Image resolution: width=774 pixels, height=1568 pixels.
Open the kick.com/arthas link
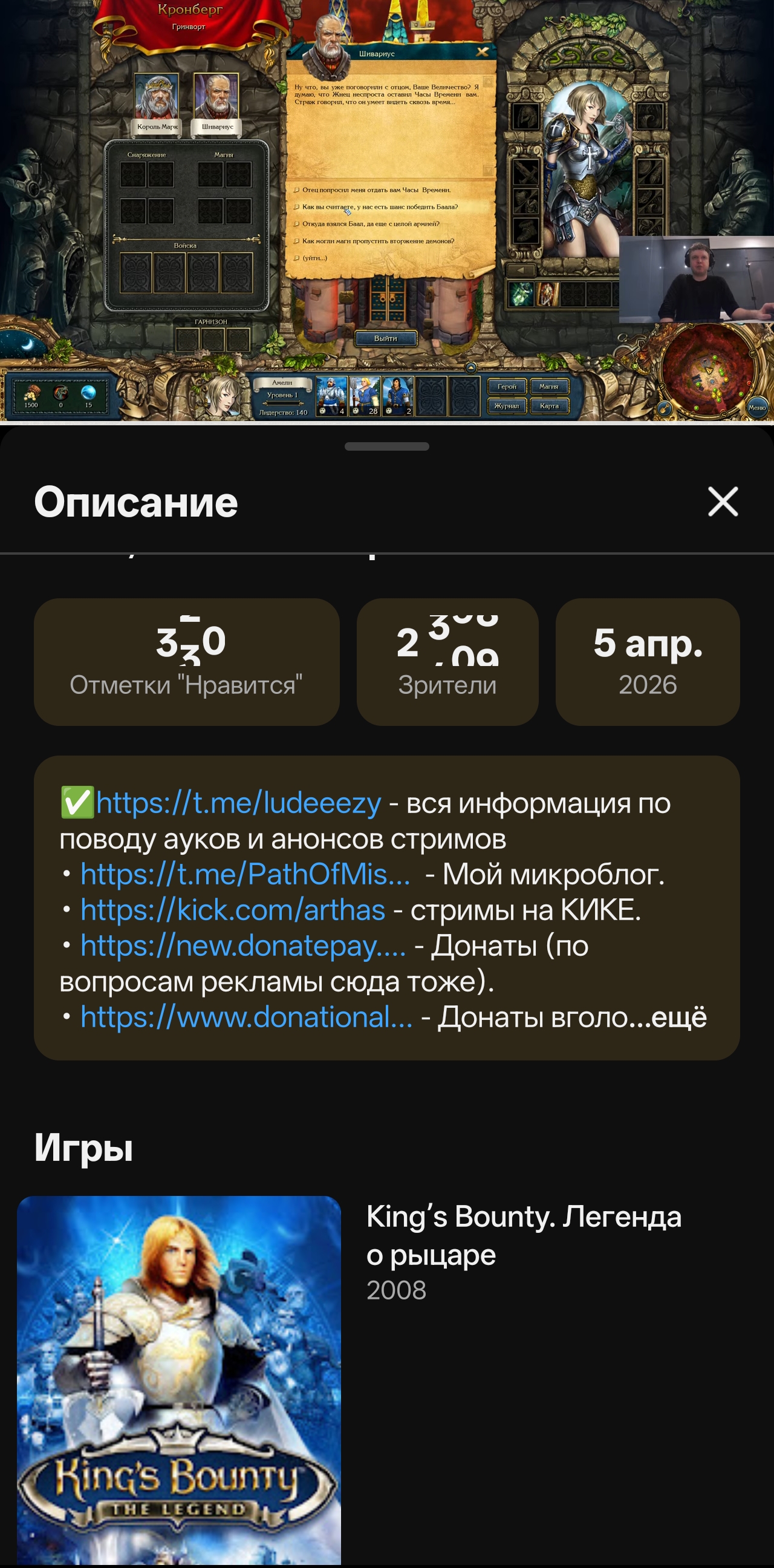click(232, 910)
